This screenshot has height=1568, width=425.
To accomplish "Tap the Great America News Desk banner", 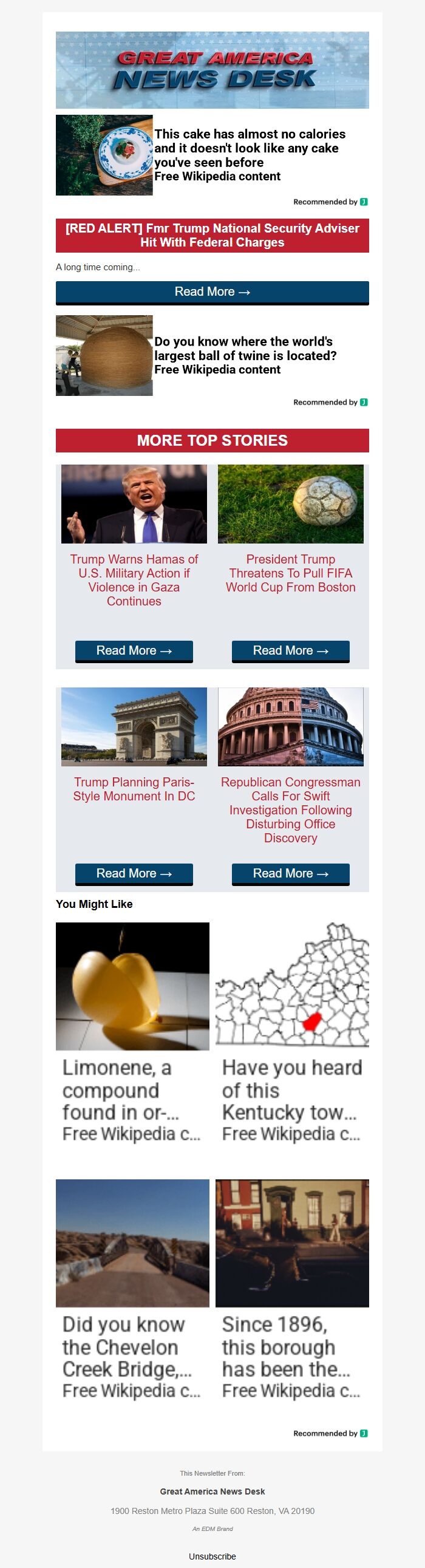I will tap(212, 70).
